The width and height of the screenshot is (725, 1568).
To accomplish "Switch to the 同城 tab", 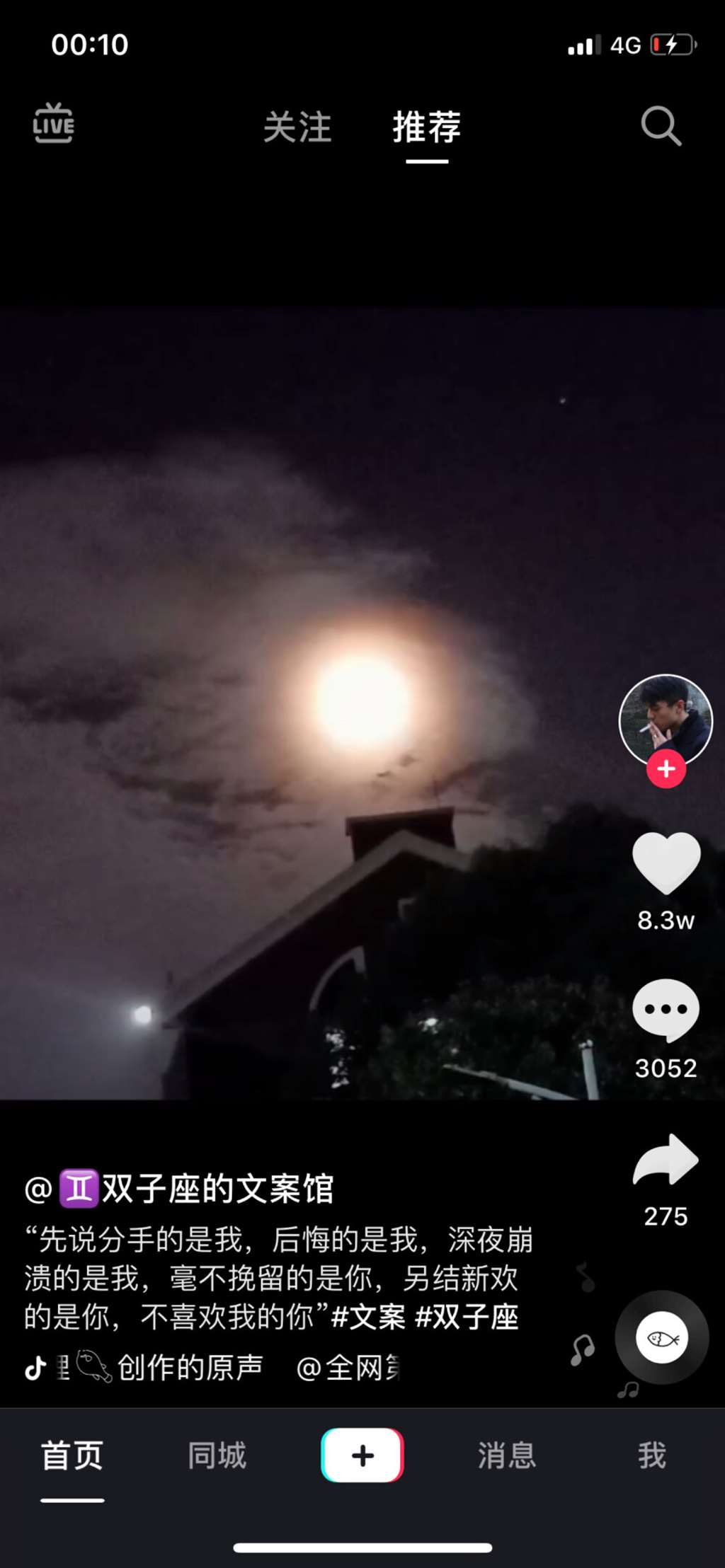I will (217, 1455).
